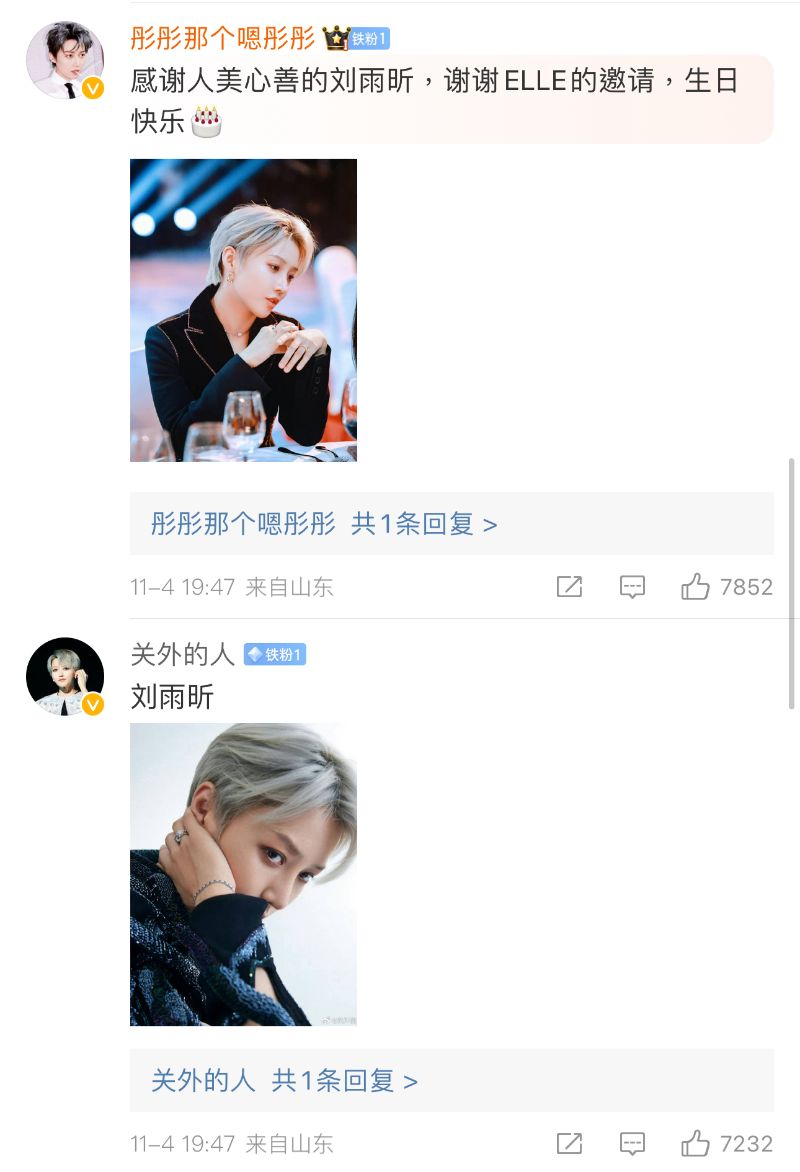Repost 关外的人's comment
Image resolution: width=800 pixels, height=1172 pixels.
569,1143
